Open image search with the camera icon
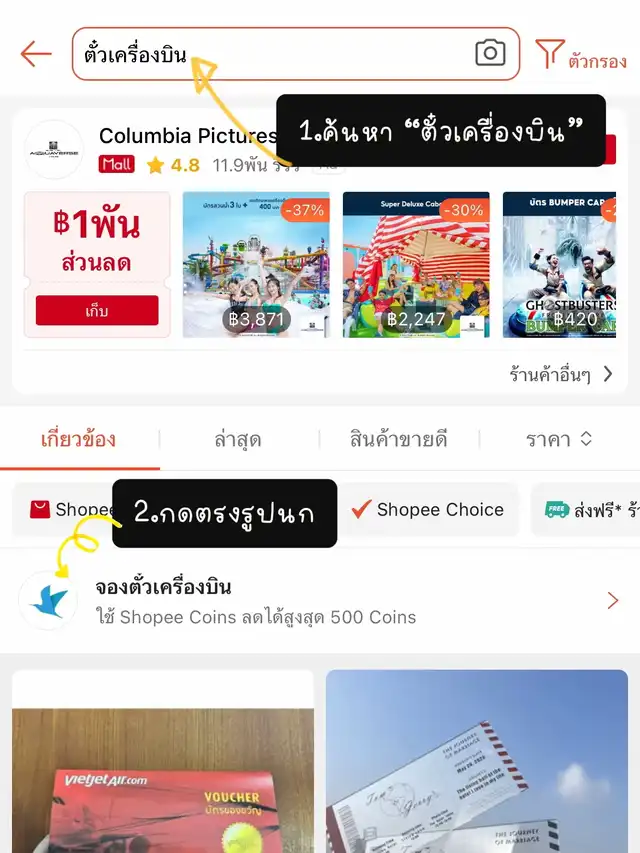Screen dimensions: 640x853 pos(490,53)
